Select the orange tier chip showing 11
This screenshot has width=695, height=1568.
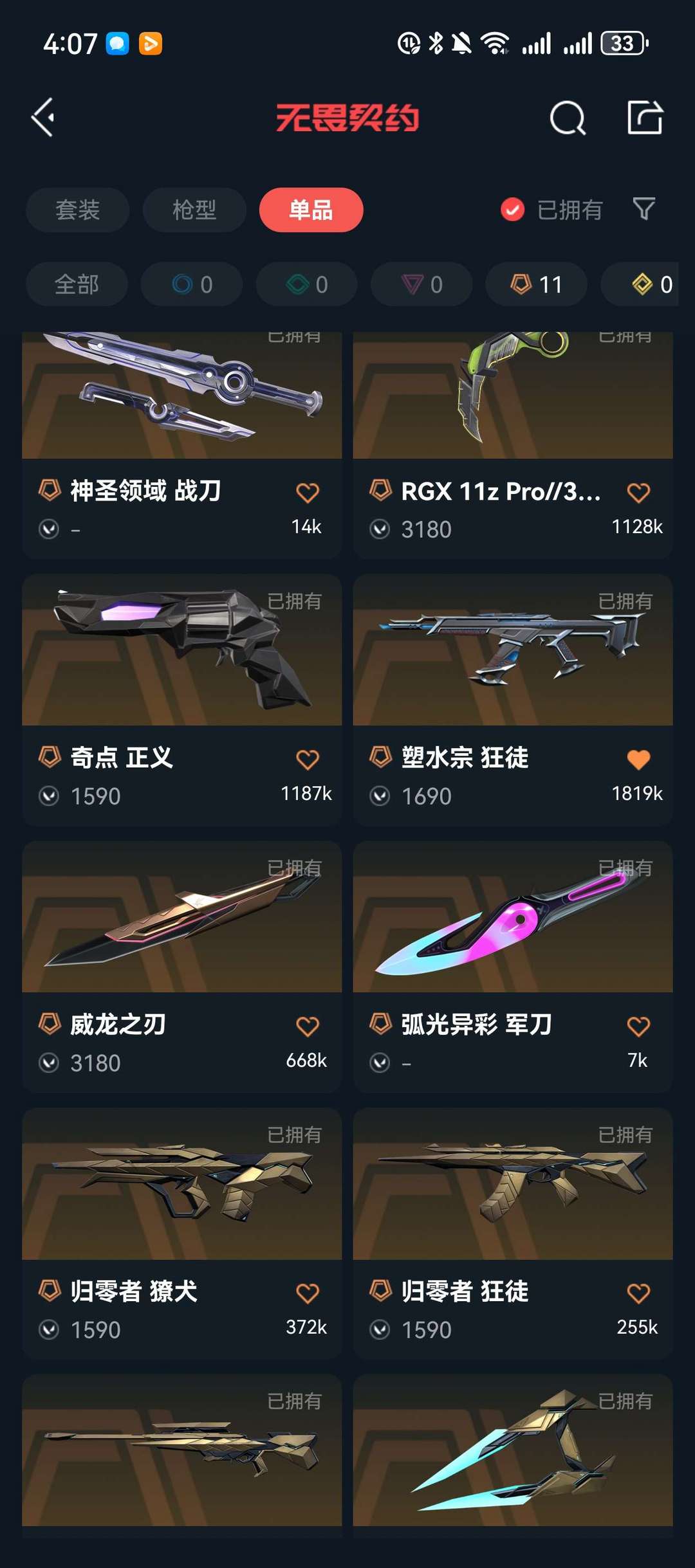point(536,284)
